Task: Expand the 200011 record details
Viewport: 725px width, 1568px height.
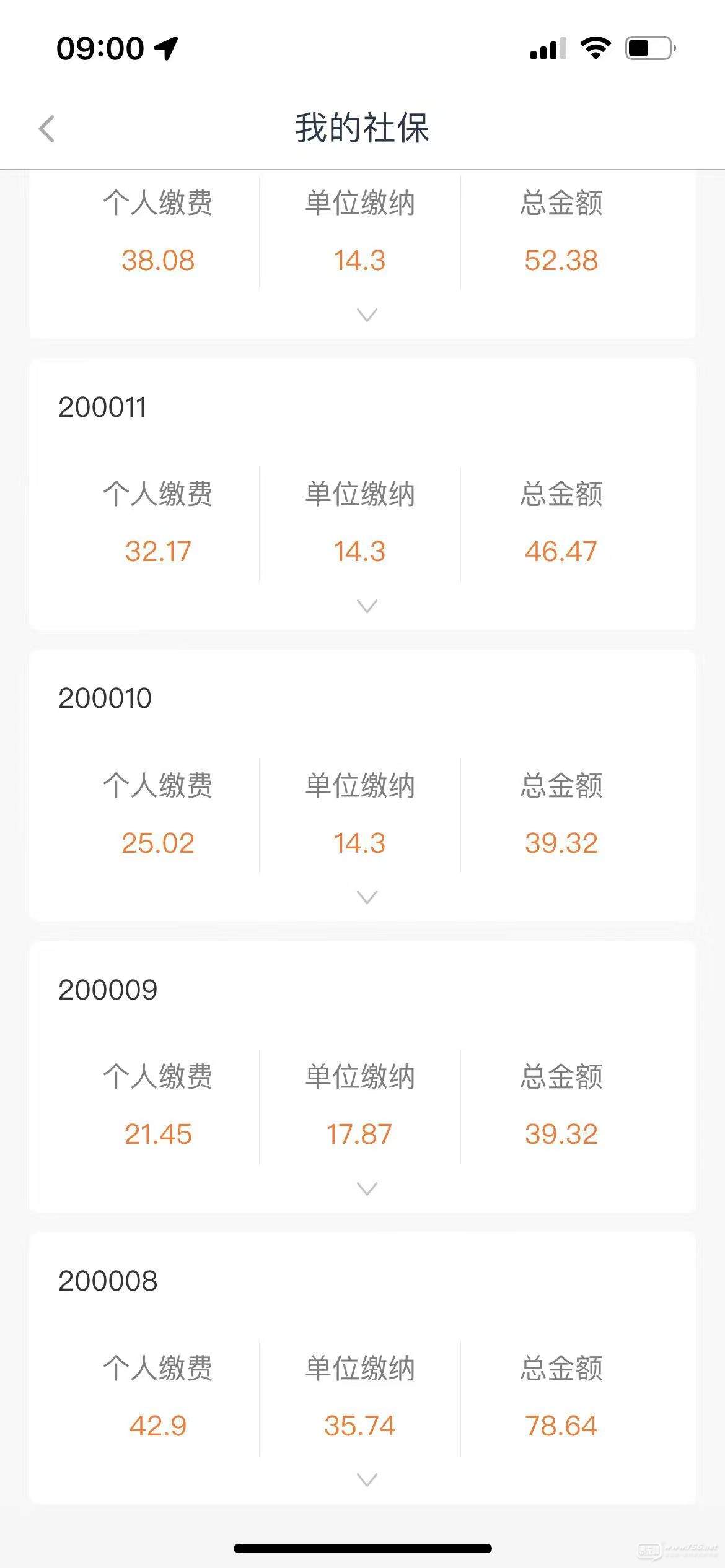Action: tap(367, 606)
